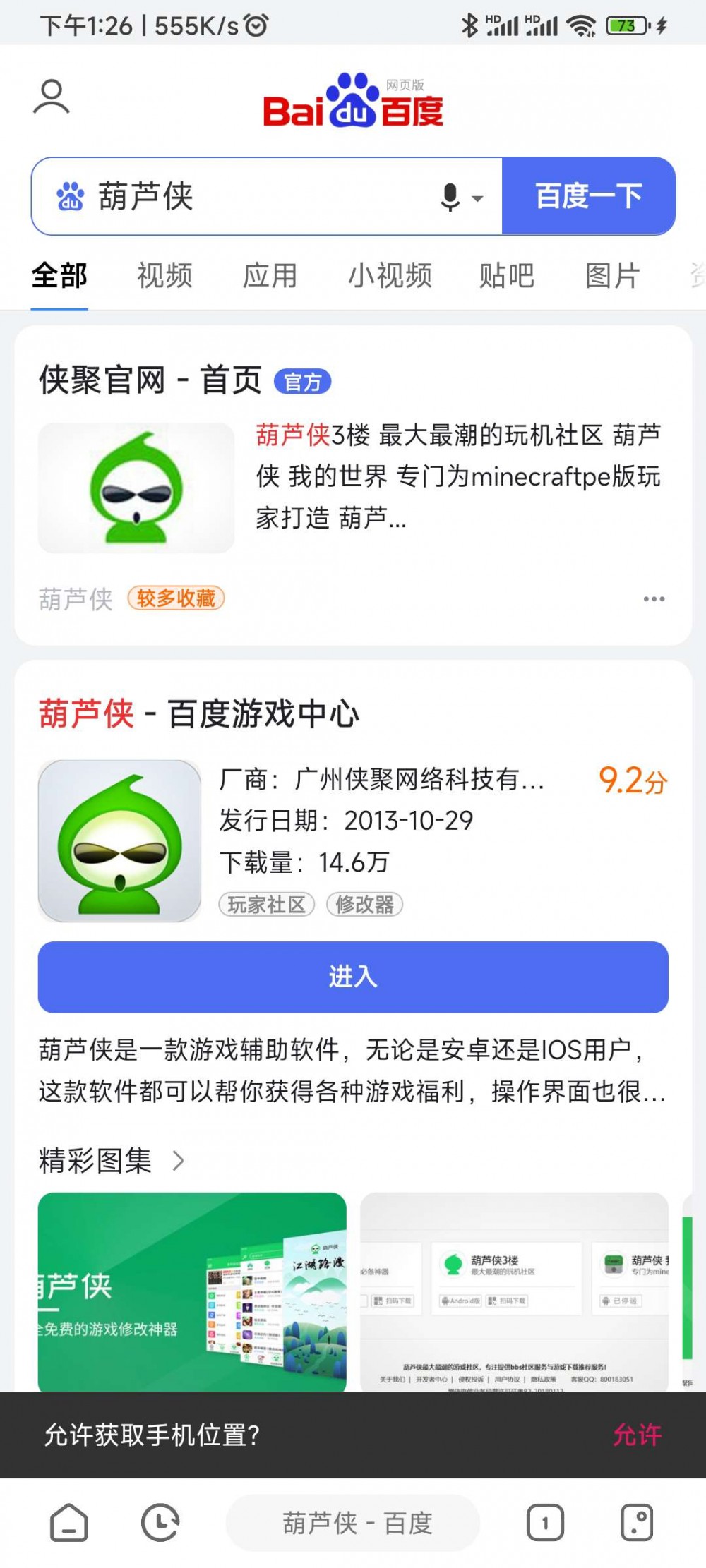
Task: Tap 进入 to enter the game center
Action: point(352,978)
